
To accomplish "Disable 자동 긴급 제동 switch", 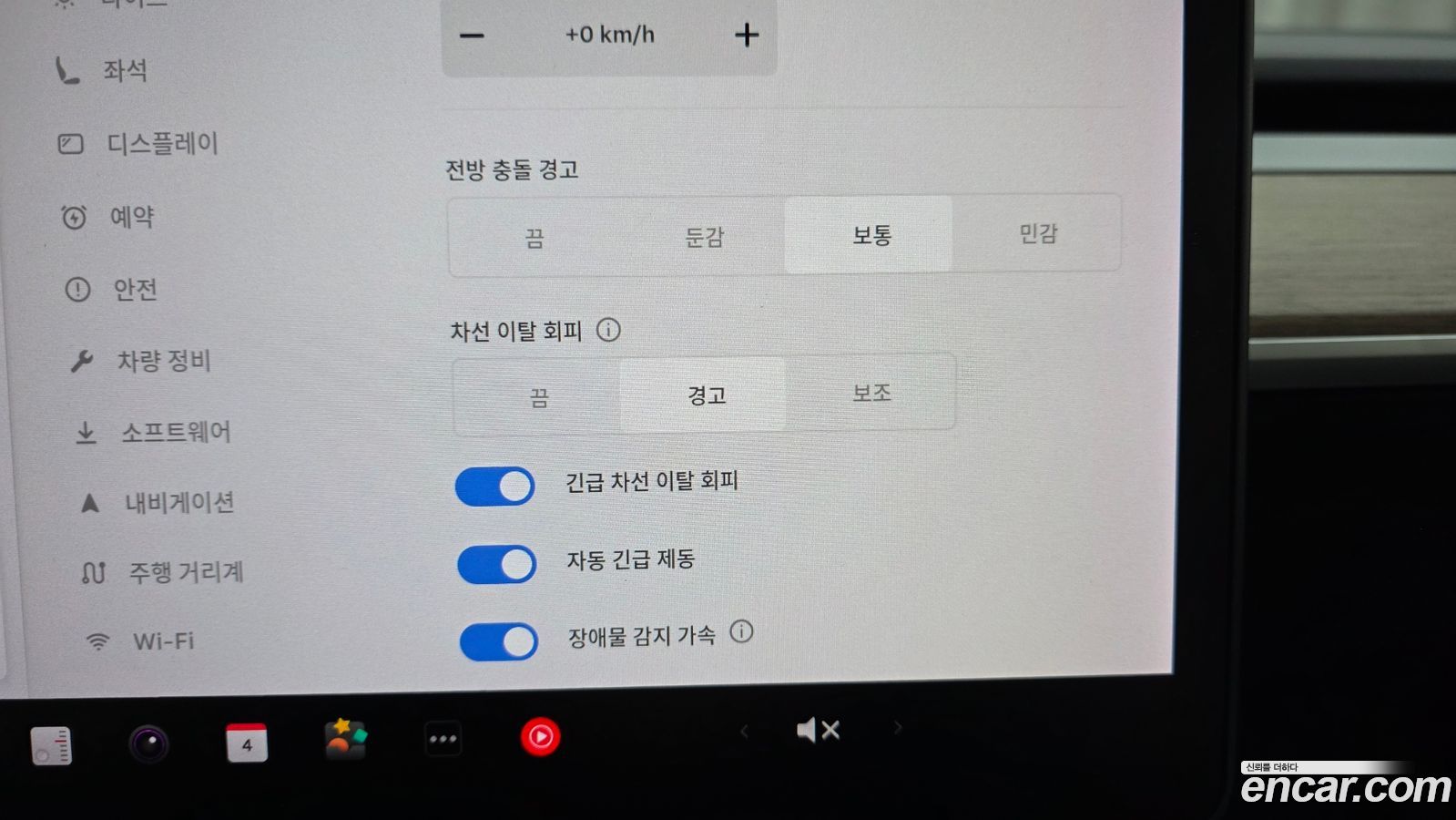I will [497, 565].
